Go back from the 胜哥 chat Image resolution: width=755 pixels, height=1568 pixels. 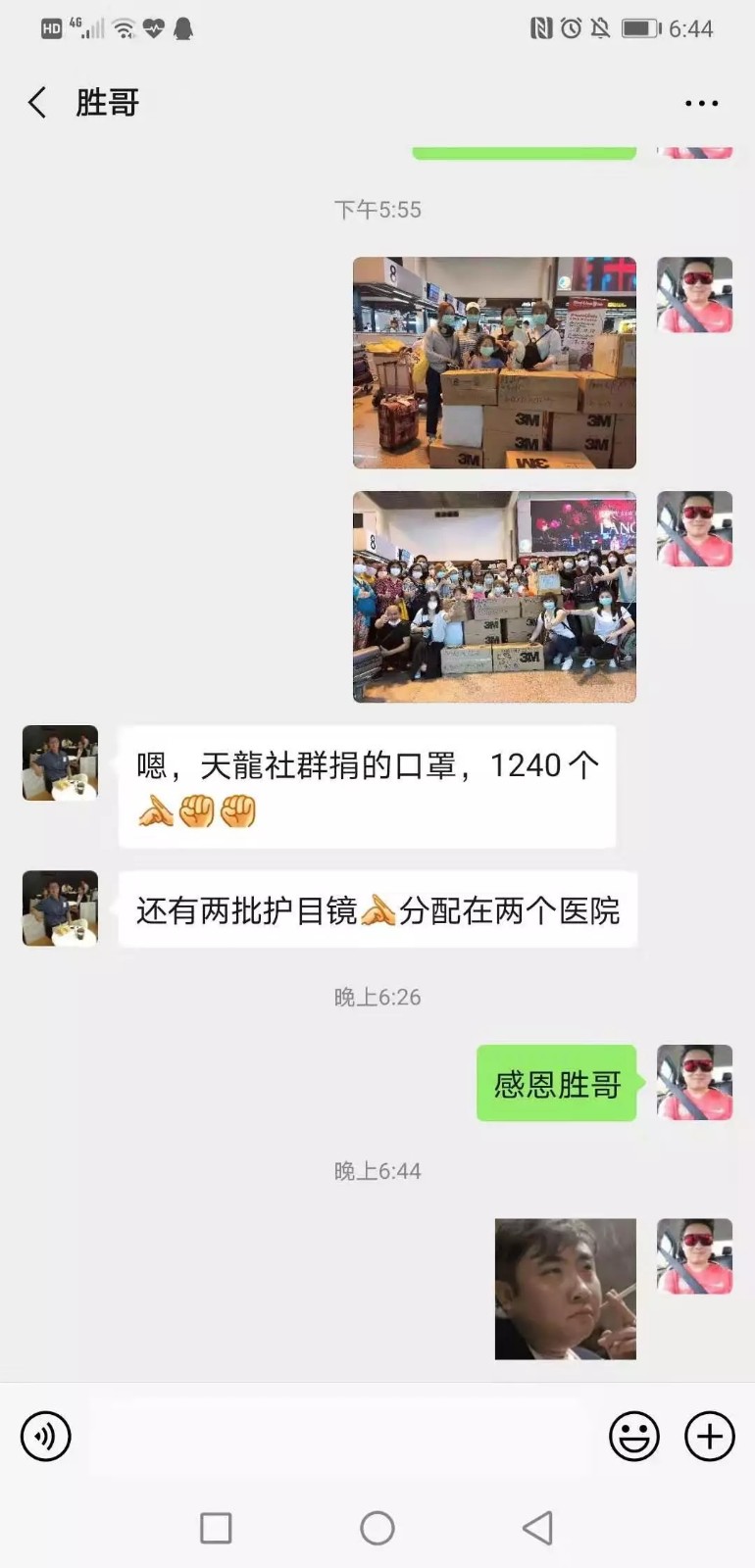37,103
